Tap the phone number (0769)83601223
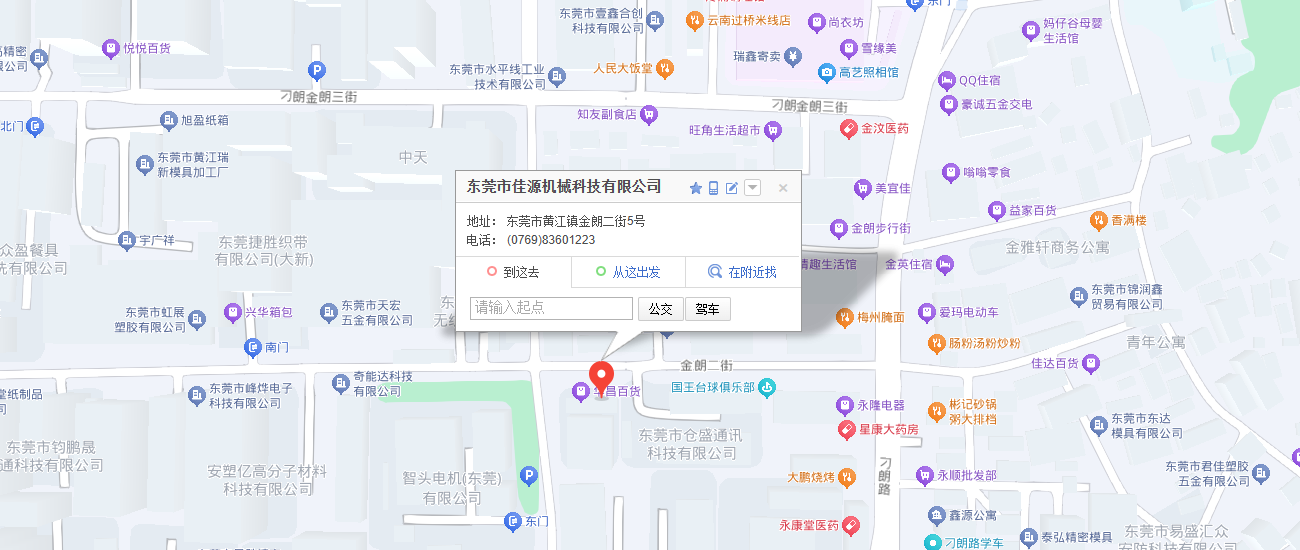Screen dimensions: 1300x550 (551, 240)
